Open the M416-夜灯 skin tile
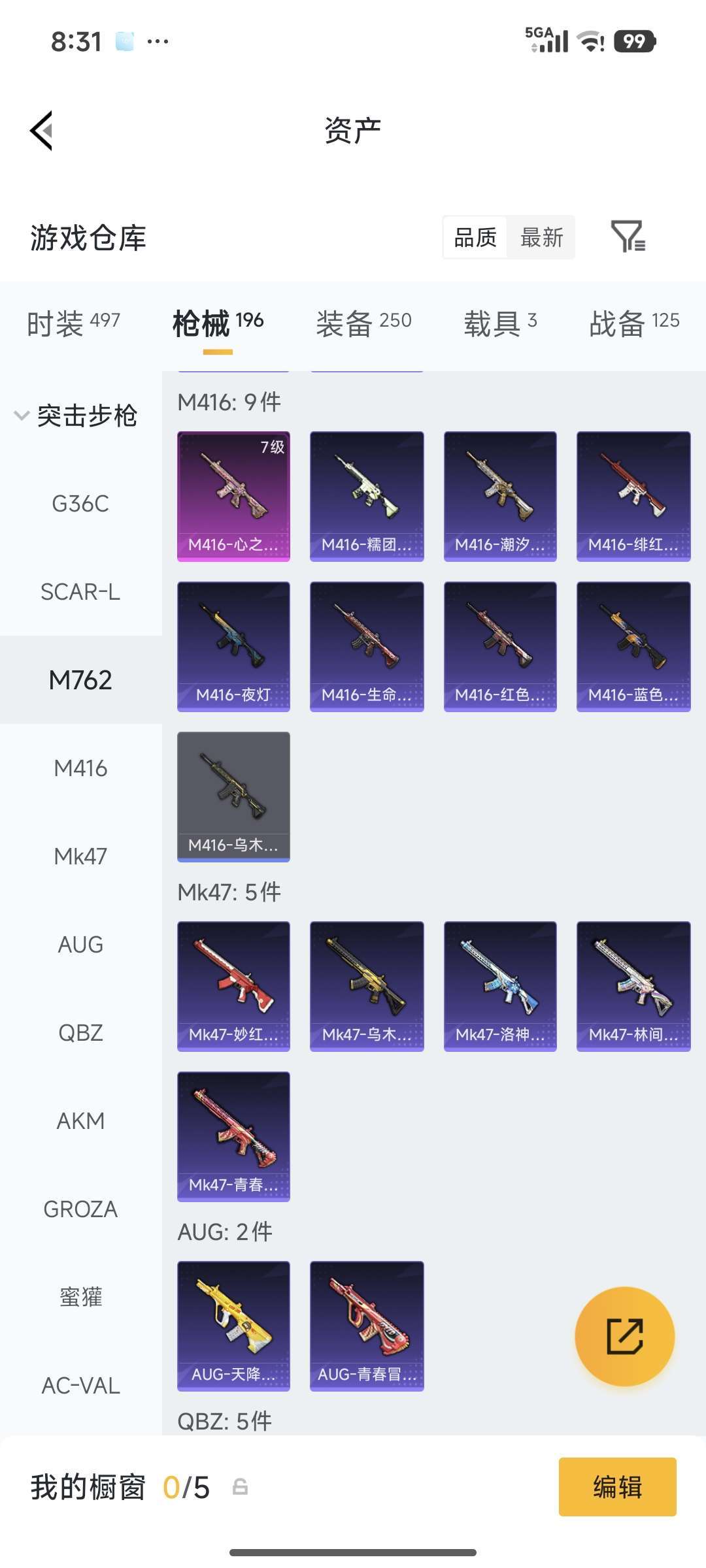Viewport: 706px width, 1568px height. [x=233, y=646]
